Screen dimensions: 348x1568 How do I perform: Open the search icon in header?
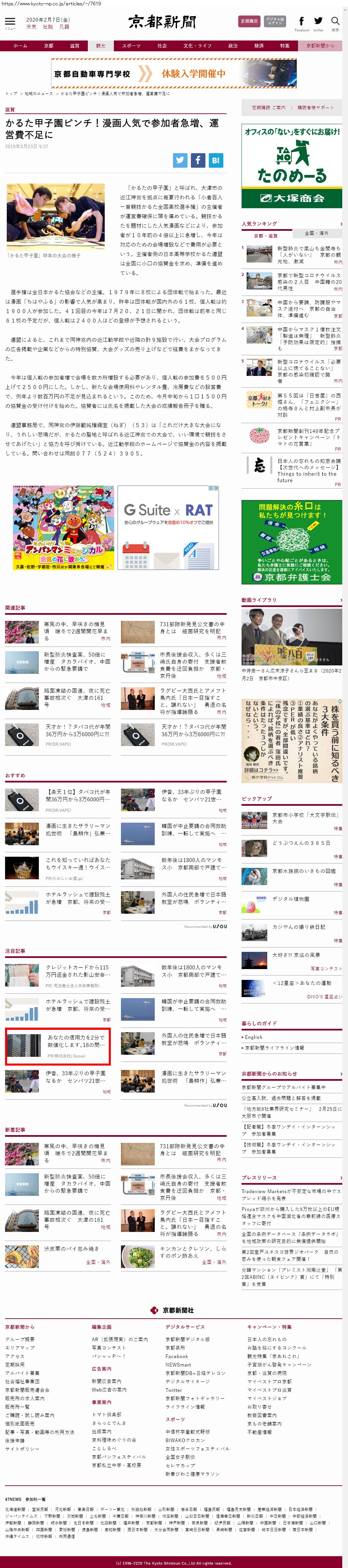point(334,23)
